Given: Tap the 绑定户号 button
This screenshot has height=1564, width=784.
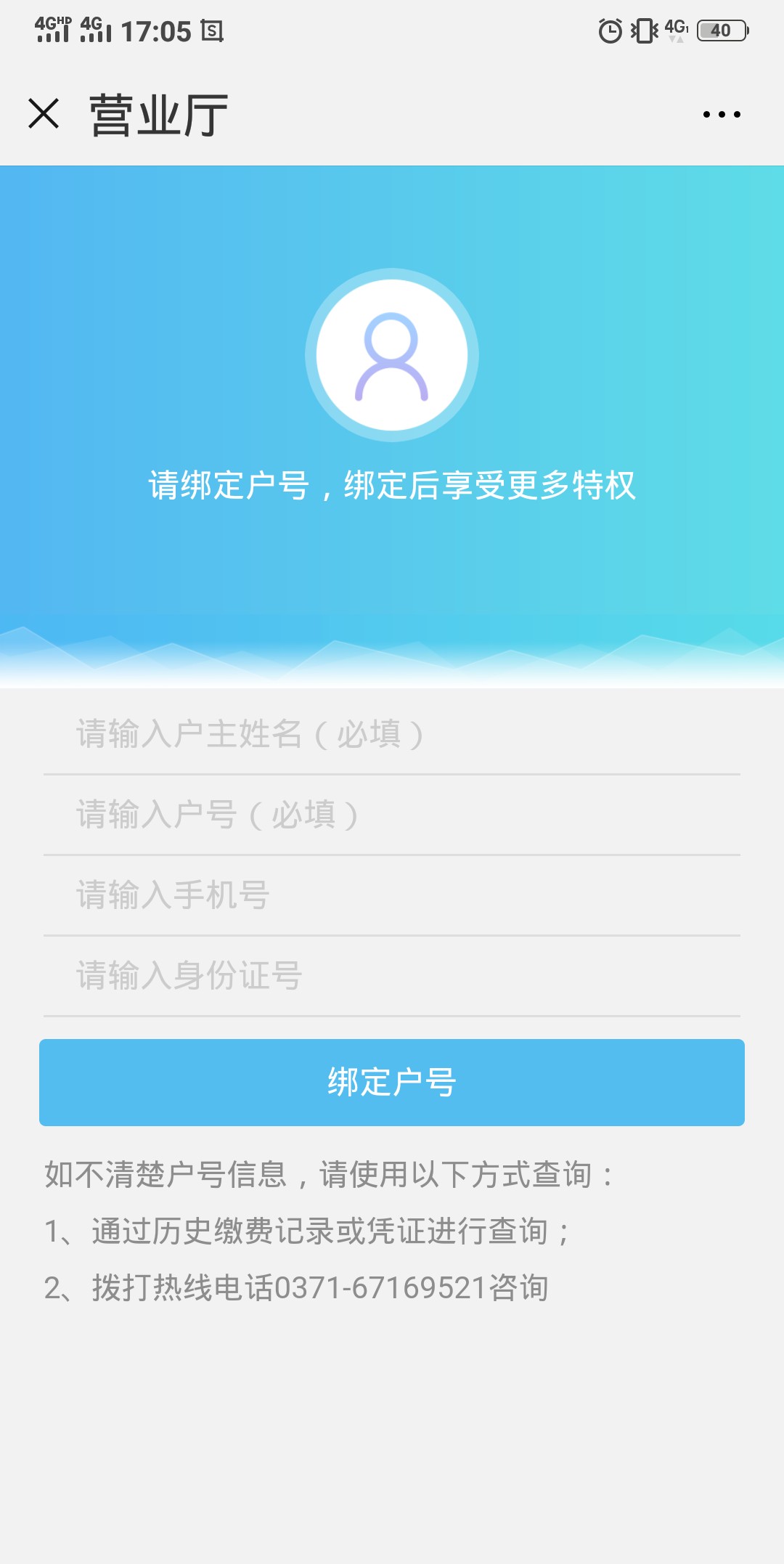Looking at the screenshot, I should tap(392, 1083).
